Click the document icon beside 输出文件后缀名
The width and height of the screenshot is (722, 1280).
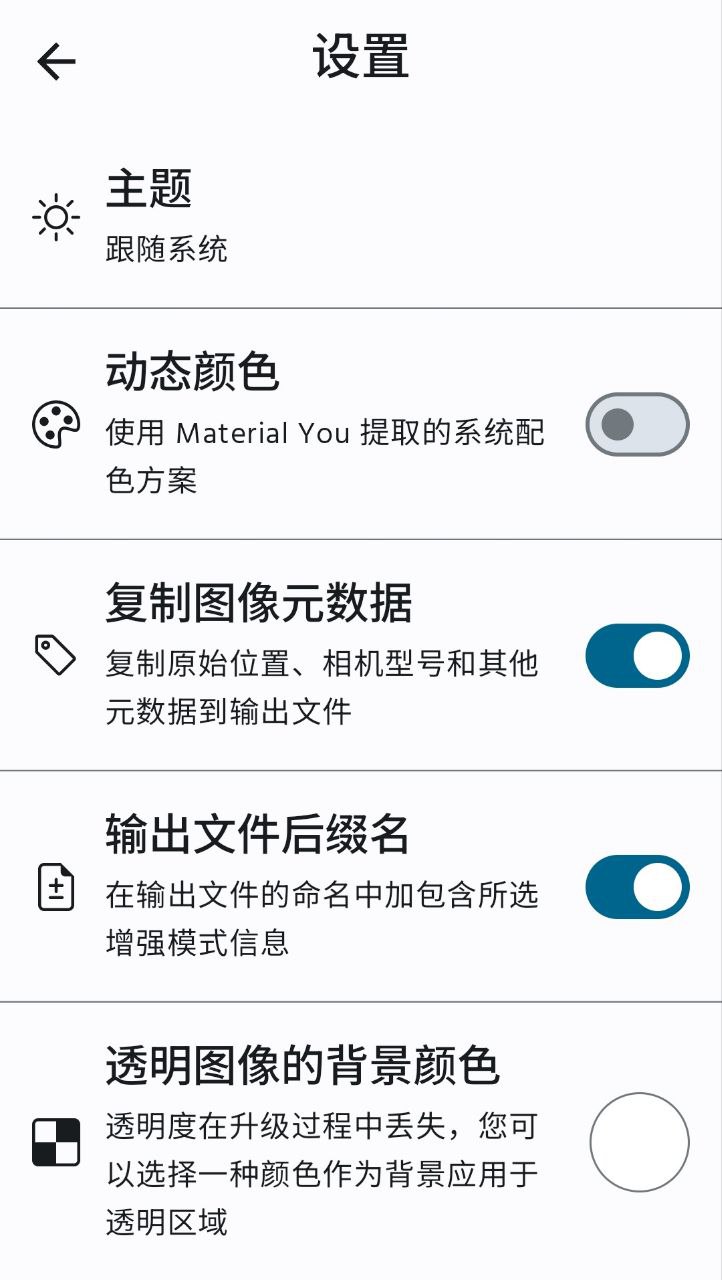[x=57, y=888]
